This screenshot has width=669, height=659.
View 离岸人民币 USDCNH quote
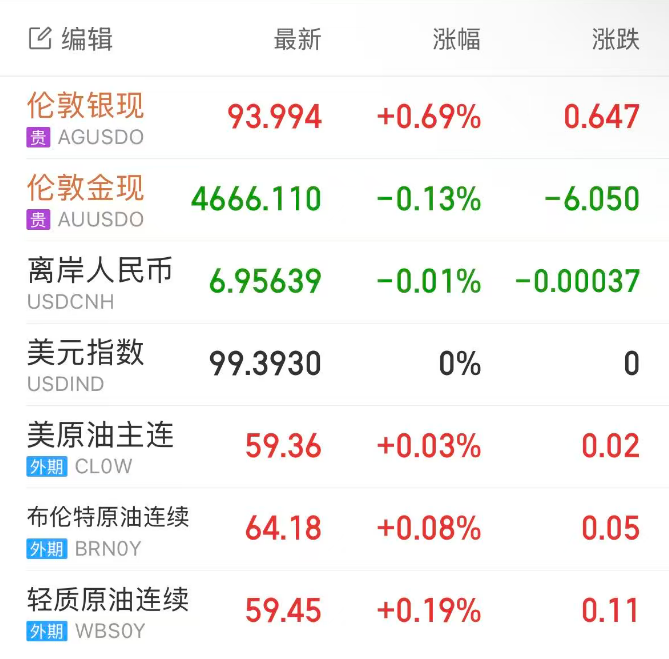[x=100, y=281]
